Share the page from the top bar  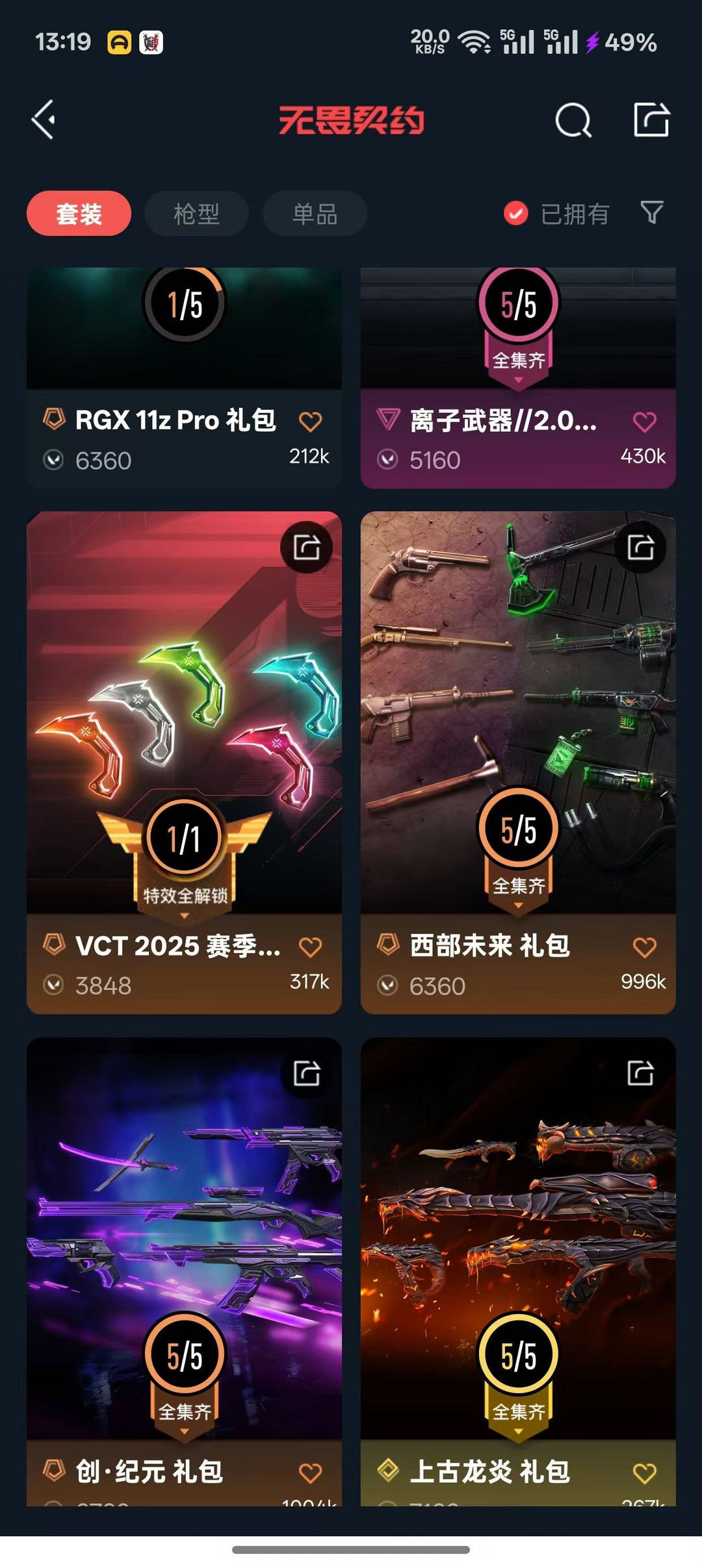(x=651, y=120)
